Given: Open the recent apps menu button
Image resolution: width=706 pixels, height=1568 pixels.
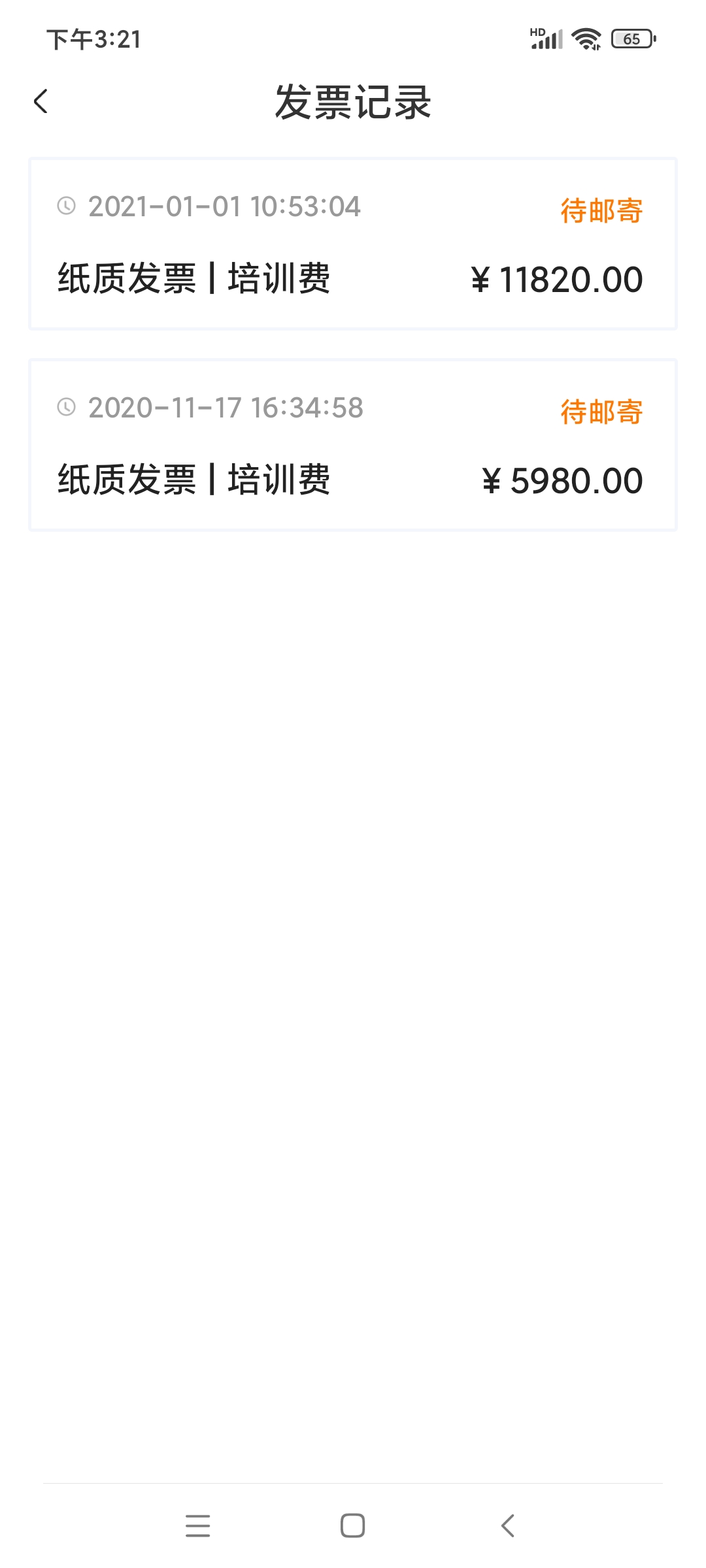Looking at the screenshot, I should (197, 1526).
